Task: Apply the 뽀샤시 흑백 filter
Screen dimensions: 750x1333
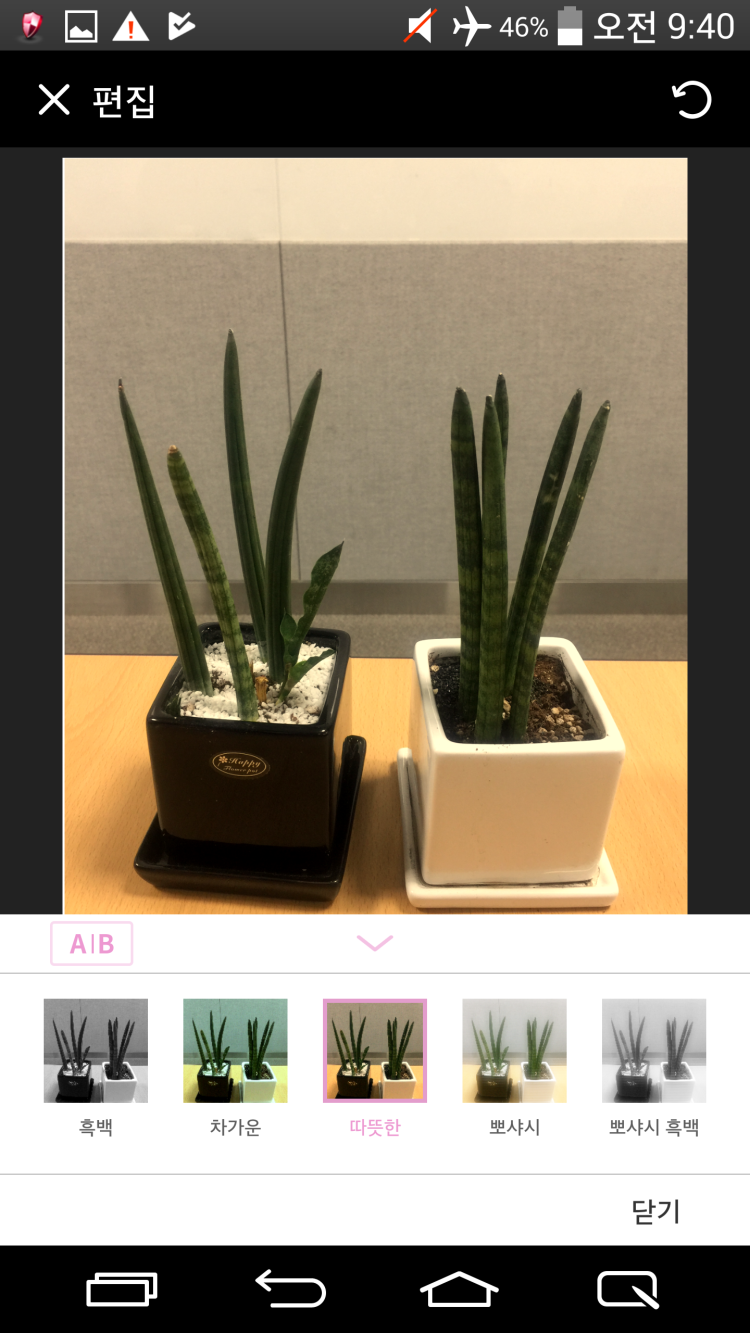Action: [654, 1051]
